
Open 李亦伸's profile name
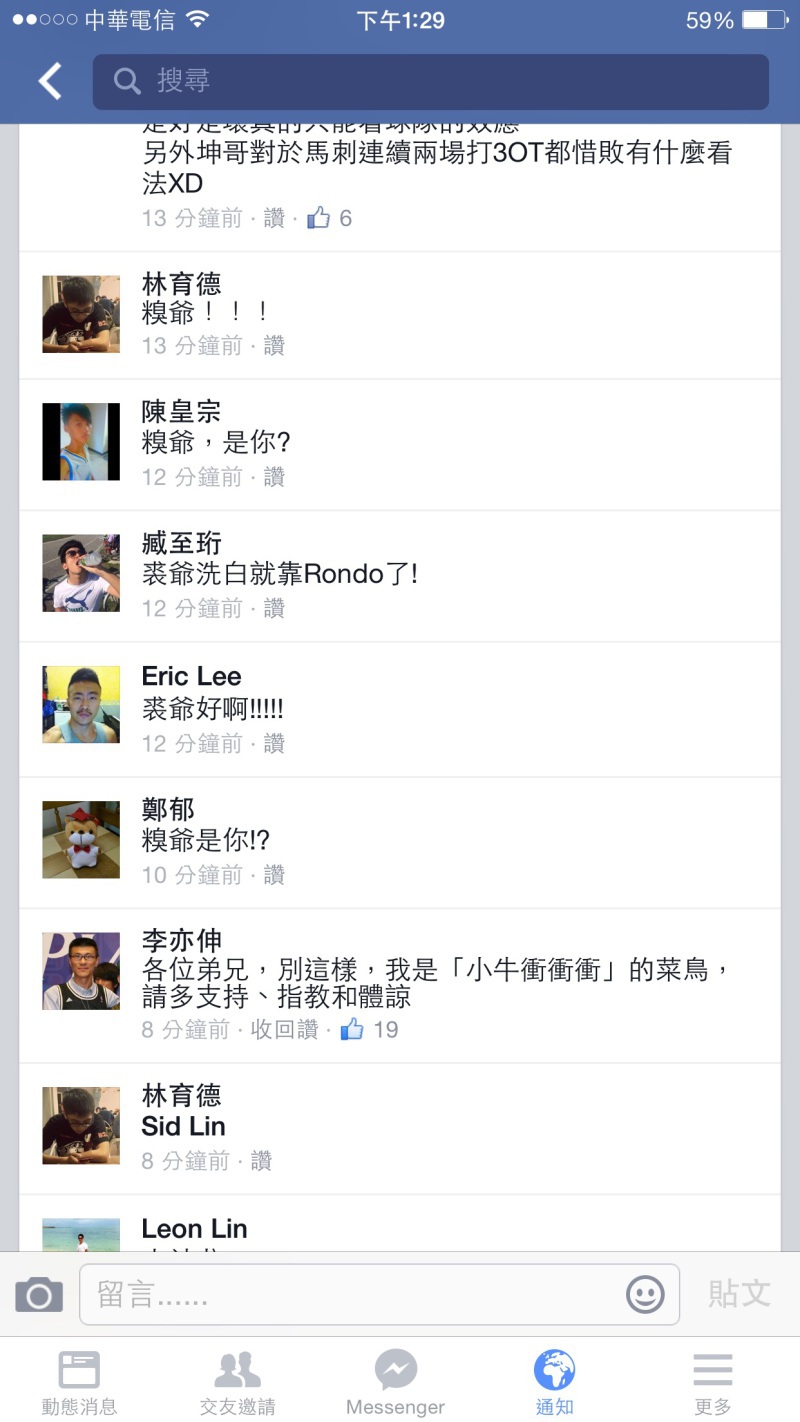(x=182, y=940)
